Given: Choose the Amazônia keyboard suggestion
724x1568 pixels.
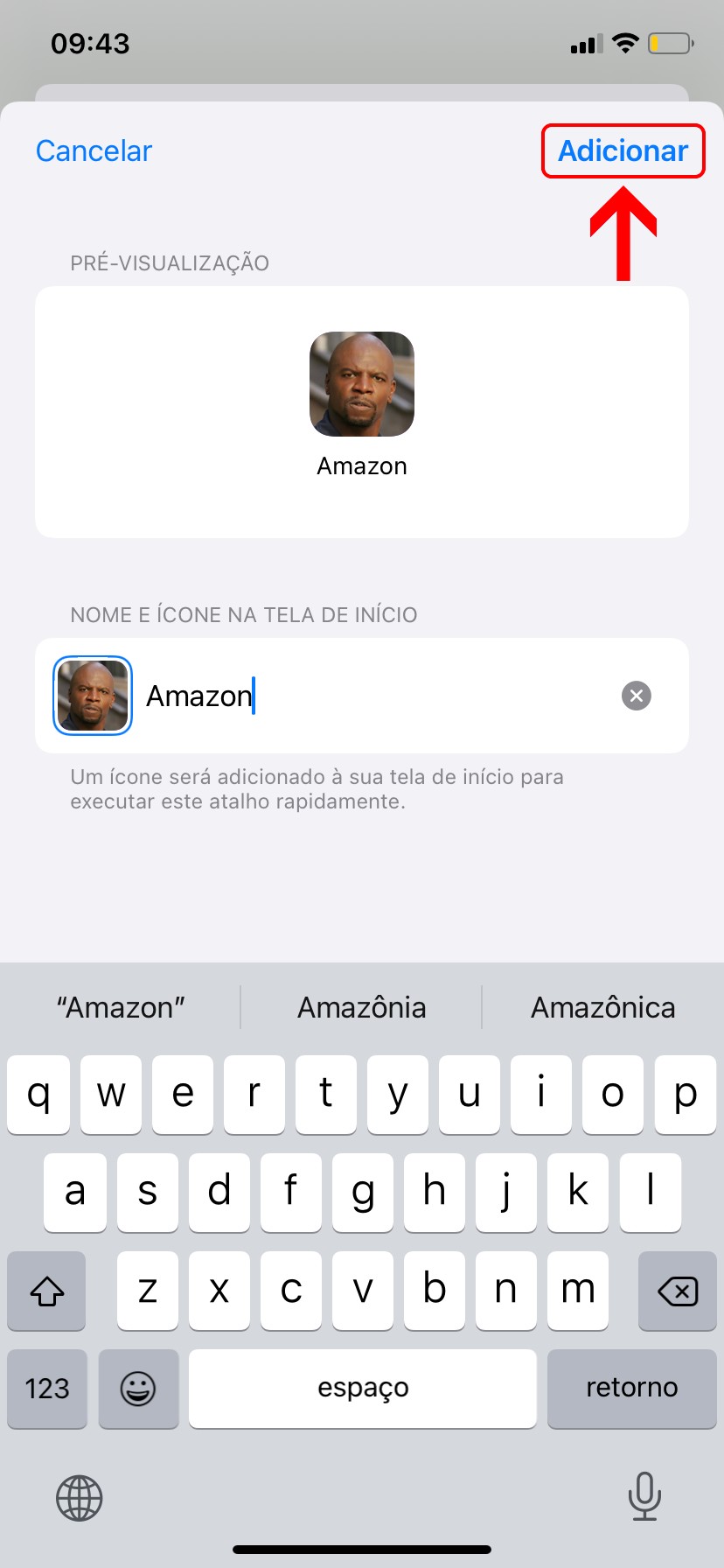Looking at the screenshot, I should pyautogui.click(x=361, y=1008).
